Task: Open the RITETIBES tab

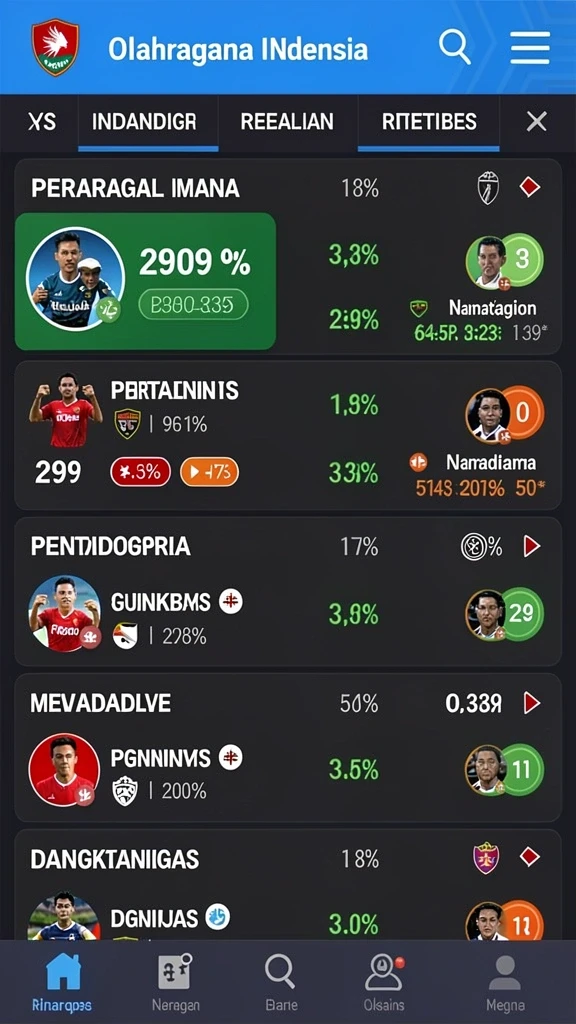Action: (x=429, y=122)
